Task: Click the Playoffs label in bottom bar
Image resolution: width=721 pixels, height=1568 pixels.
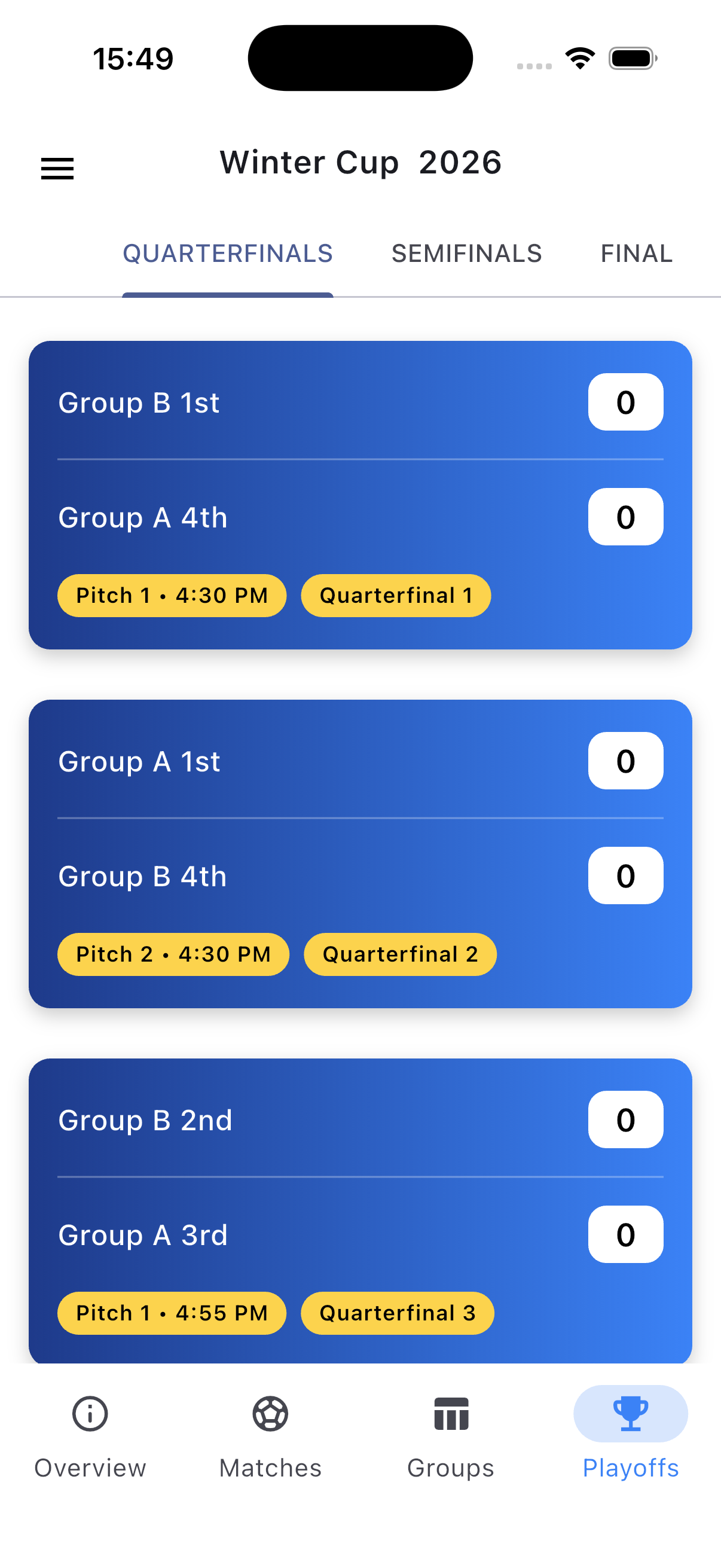Action: [630, 1467]
